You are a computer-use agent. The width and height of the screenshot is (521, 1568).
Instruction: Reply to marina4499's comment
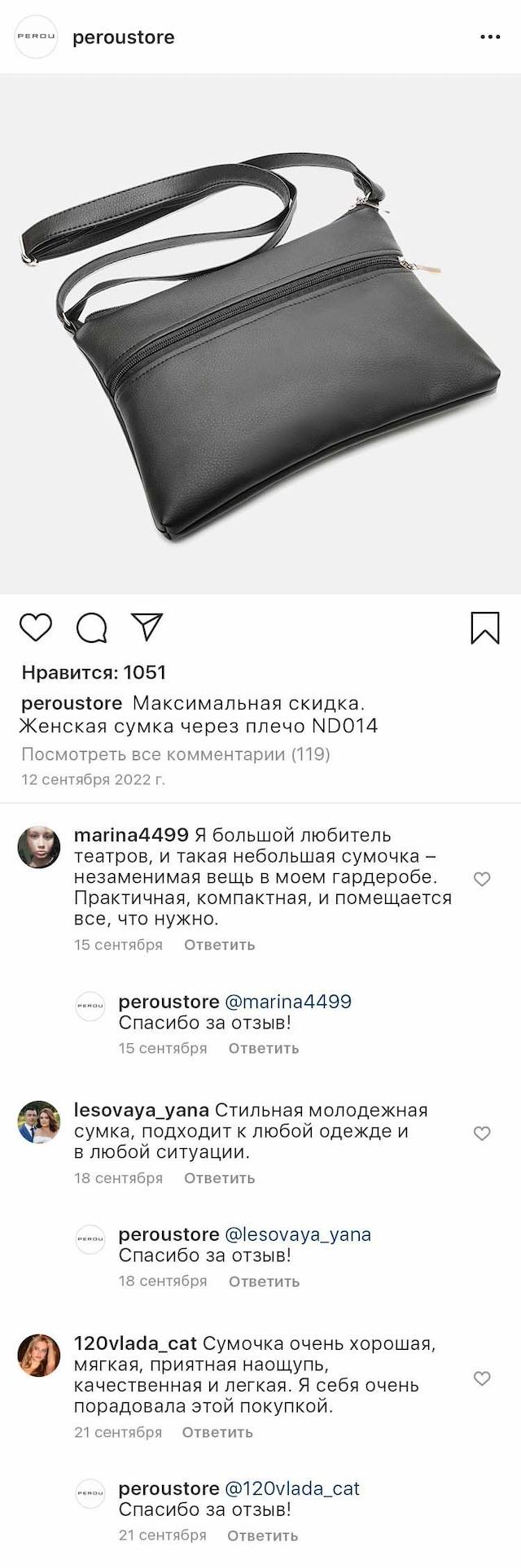click(x=219, y=945)
